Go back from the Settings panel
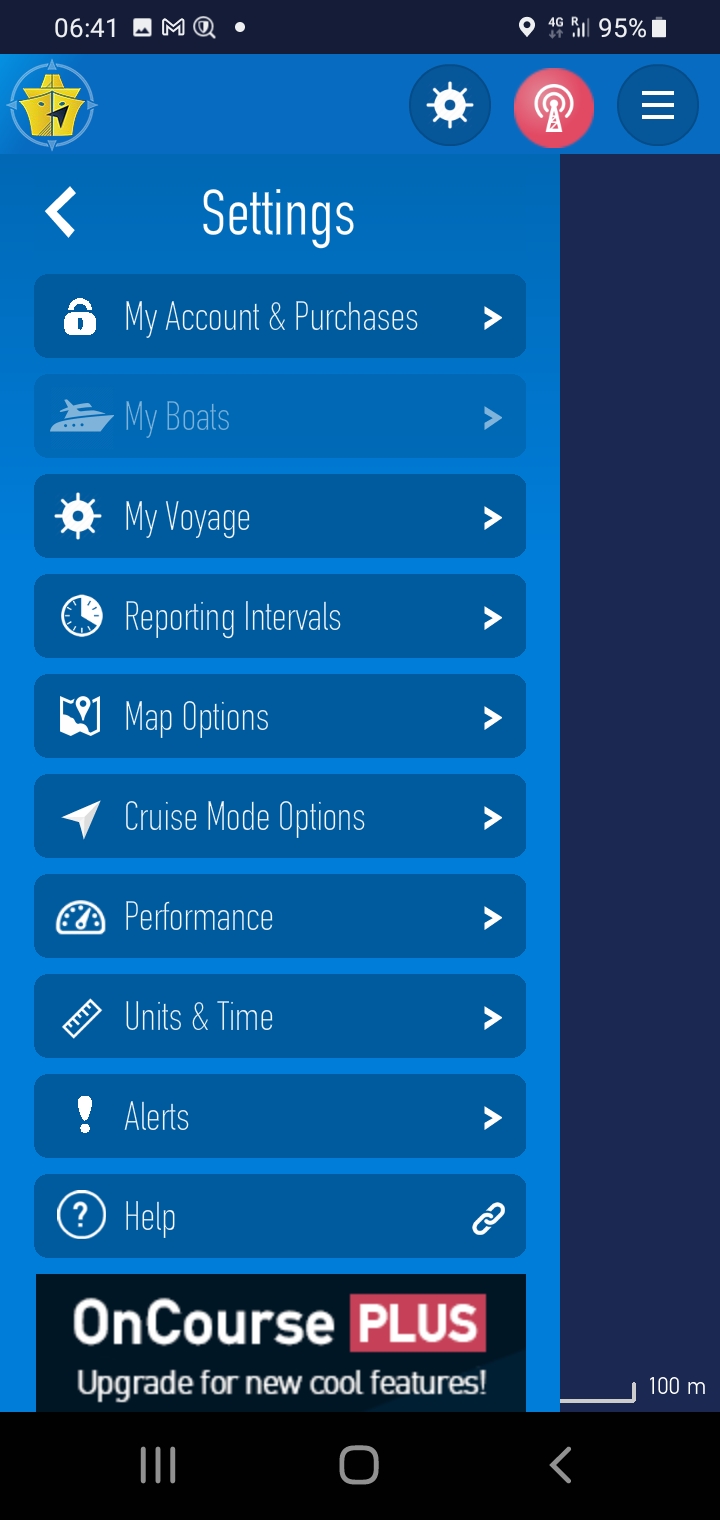The width and height of the screenshot is (720, 1520). (60, 213)
